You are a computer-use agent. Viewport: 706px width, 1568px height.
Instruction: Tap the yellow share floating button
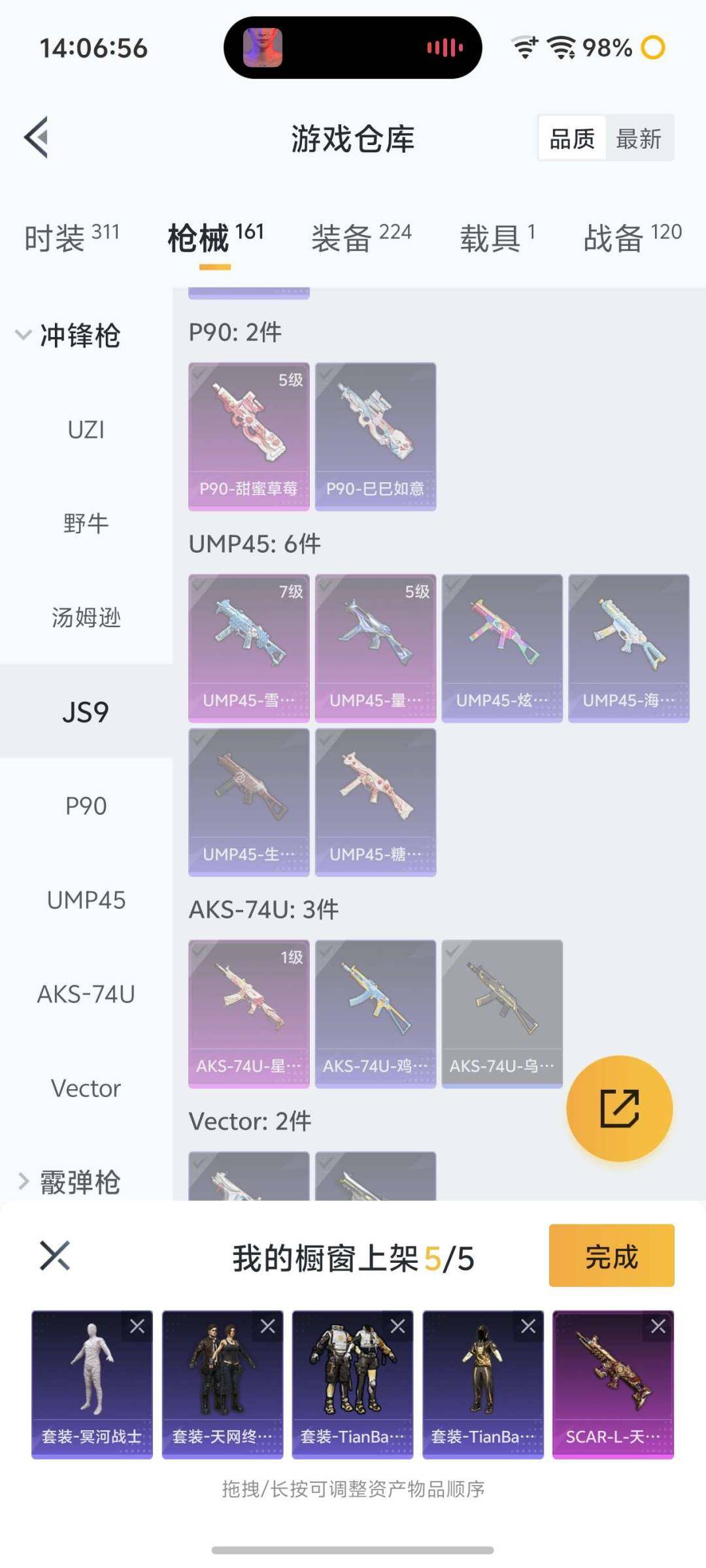(x=619, y=1108)
